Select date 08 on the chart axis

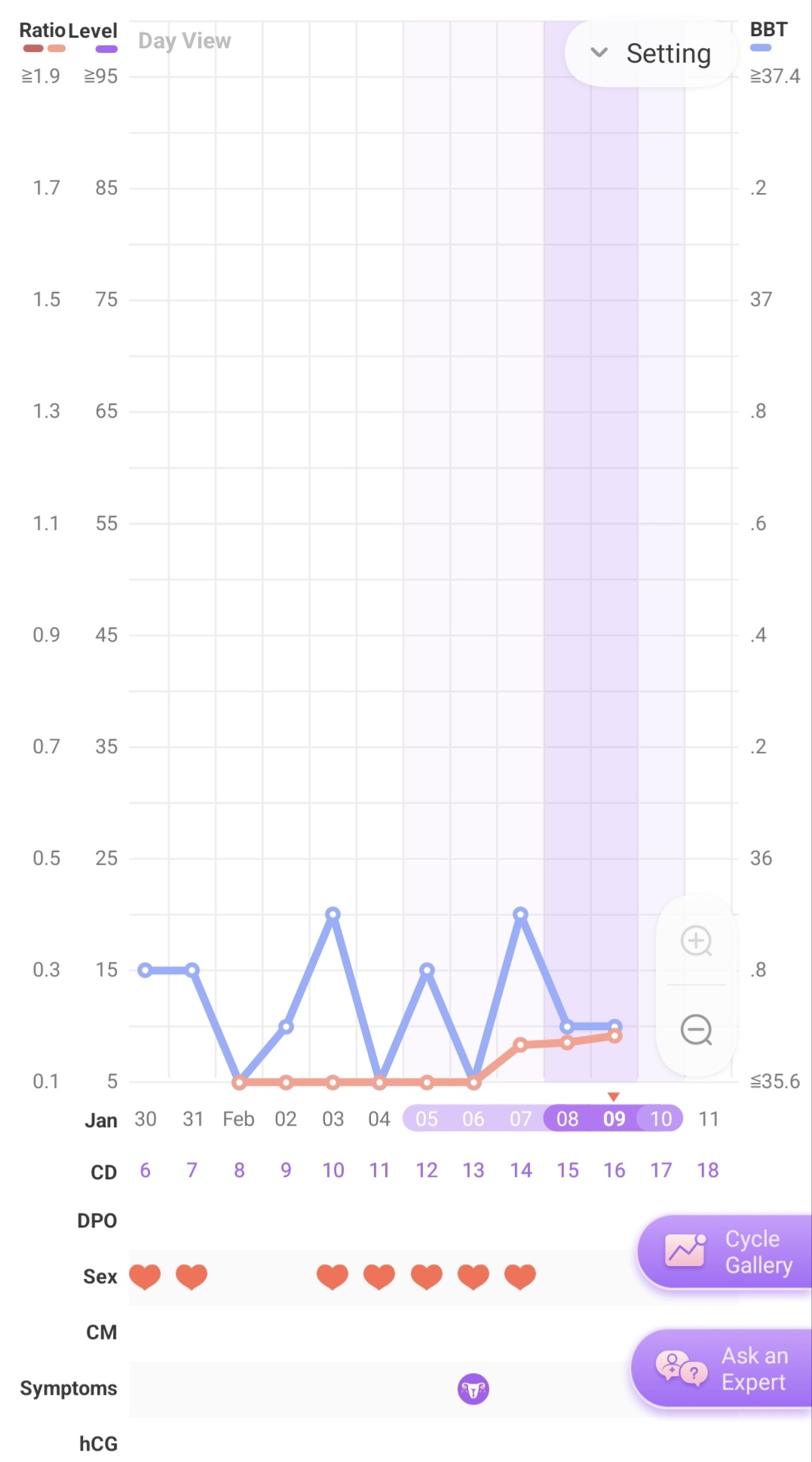[x=568, y=1118]
